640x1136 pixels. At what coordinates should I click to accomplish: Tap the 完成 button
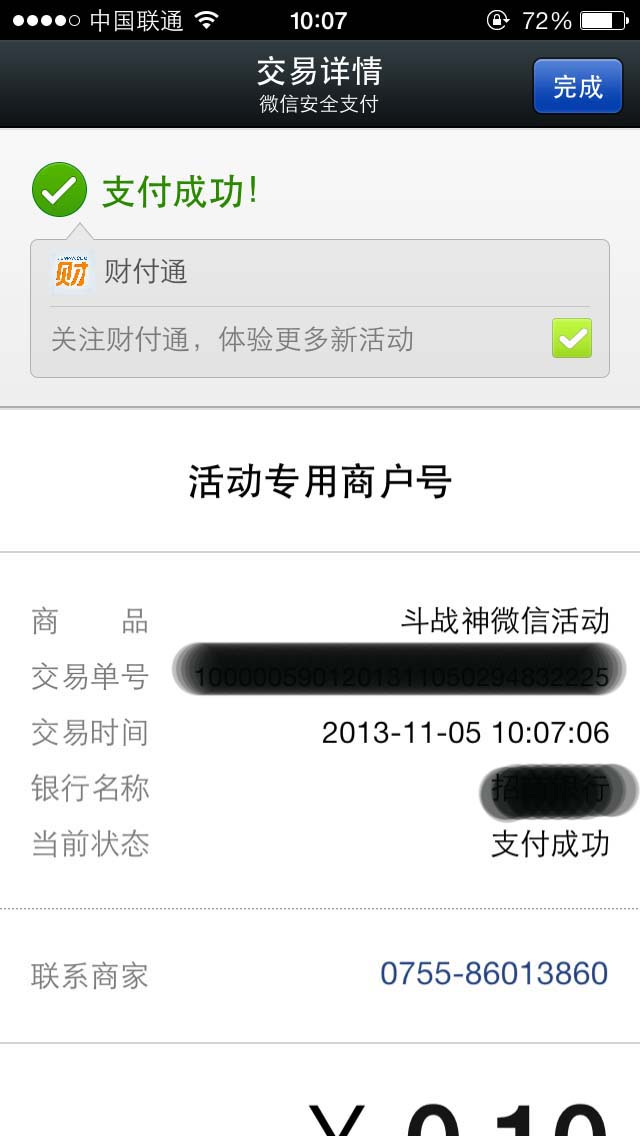tap(578, 86)
